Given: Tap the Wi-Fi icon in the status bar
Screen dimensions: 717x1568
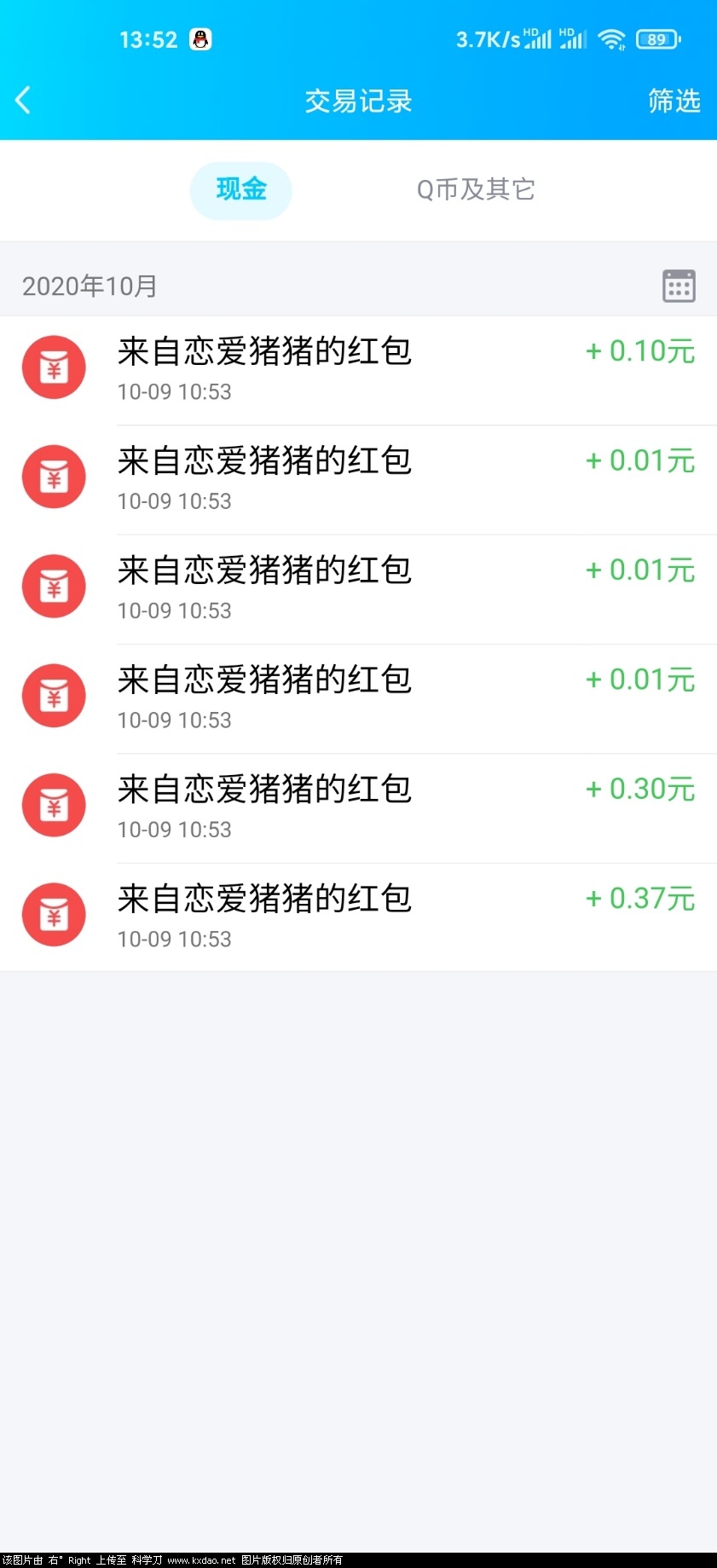Looking at the screenshot, I should tap(612, 38).
